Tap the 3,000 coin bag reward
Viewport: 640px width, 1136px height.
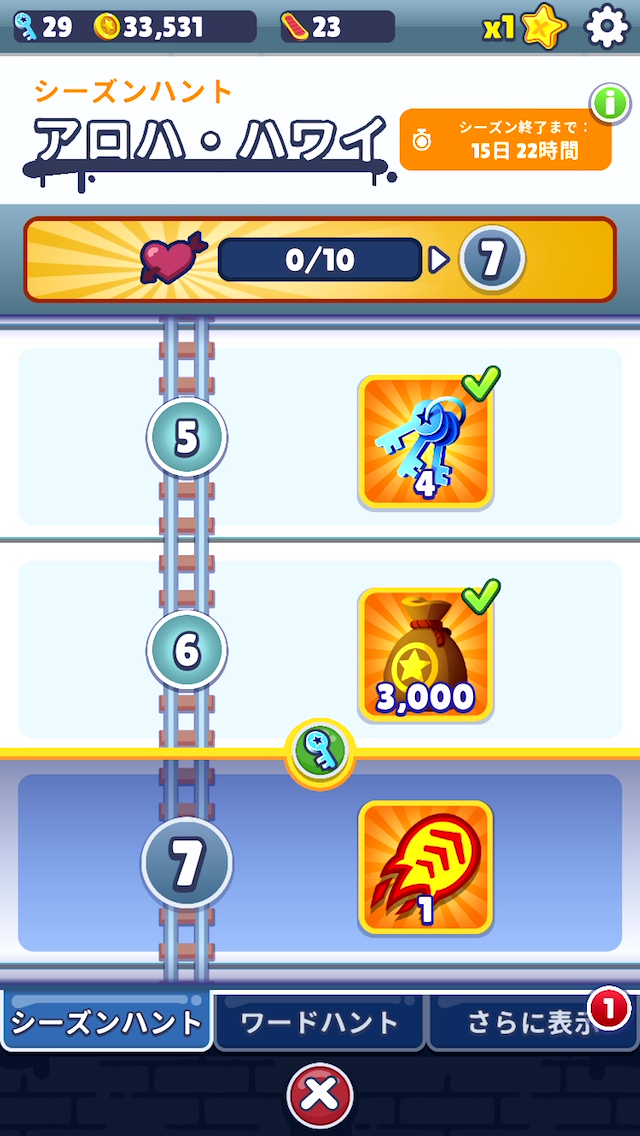click(x=426, y=654)
